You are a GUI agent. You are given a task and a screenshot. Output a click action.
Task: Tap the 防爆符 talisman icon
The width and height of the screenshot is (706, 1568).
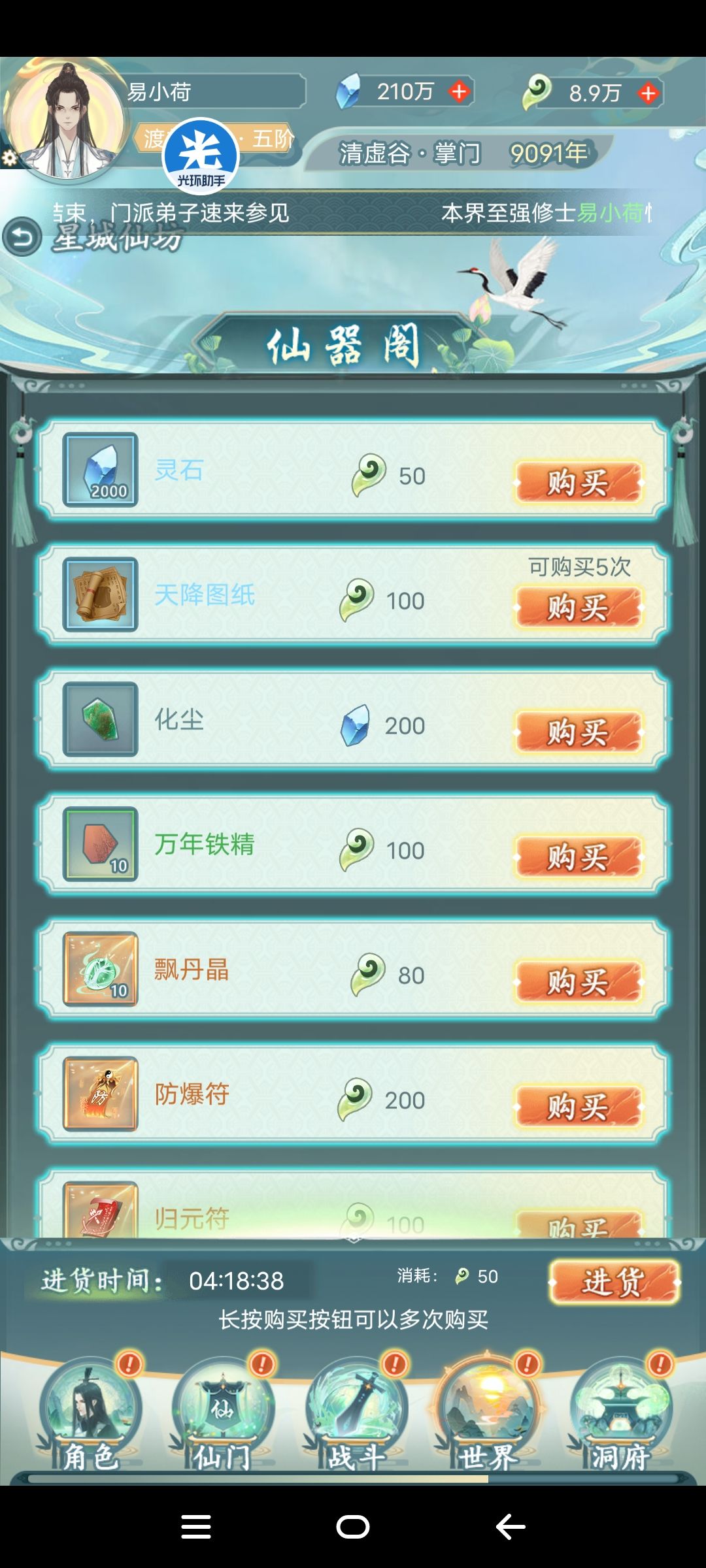tap(101, 1097)
